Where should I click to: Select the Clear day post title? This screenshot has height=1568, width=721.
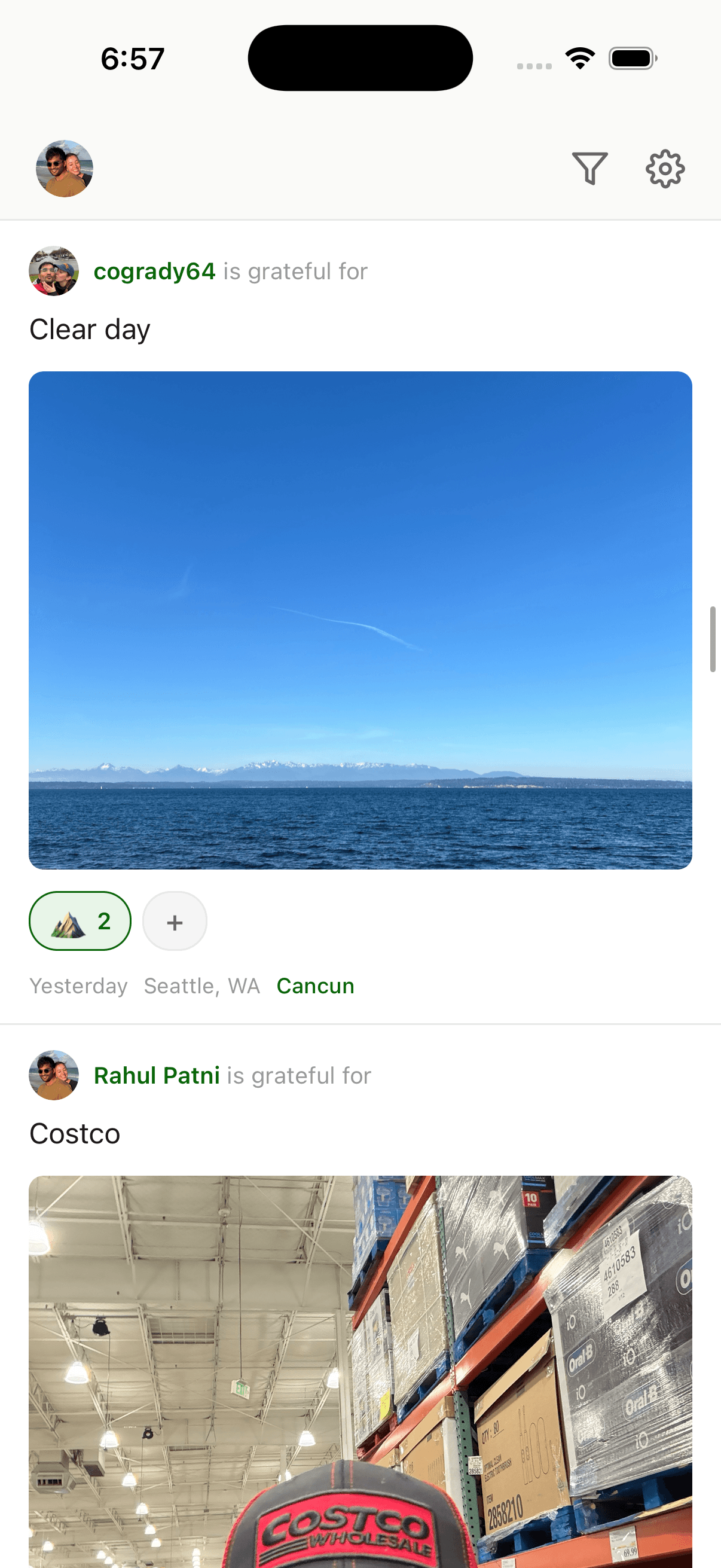(90, 329)
